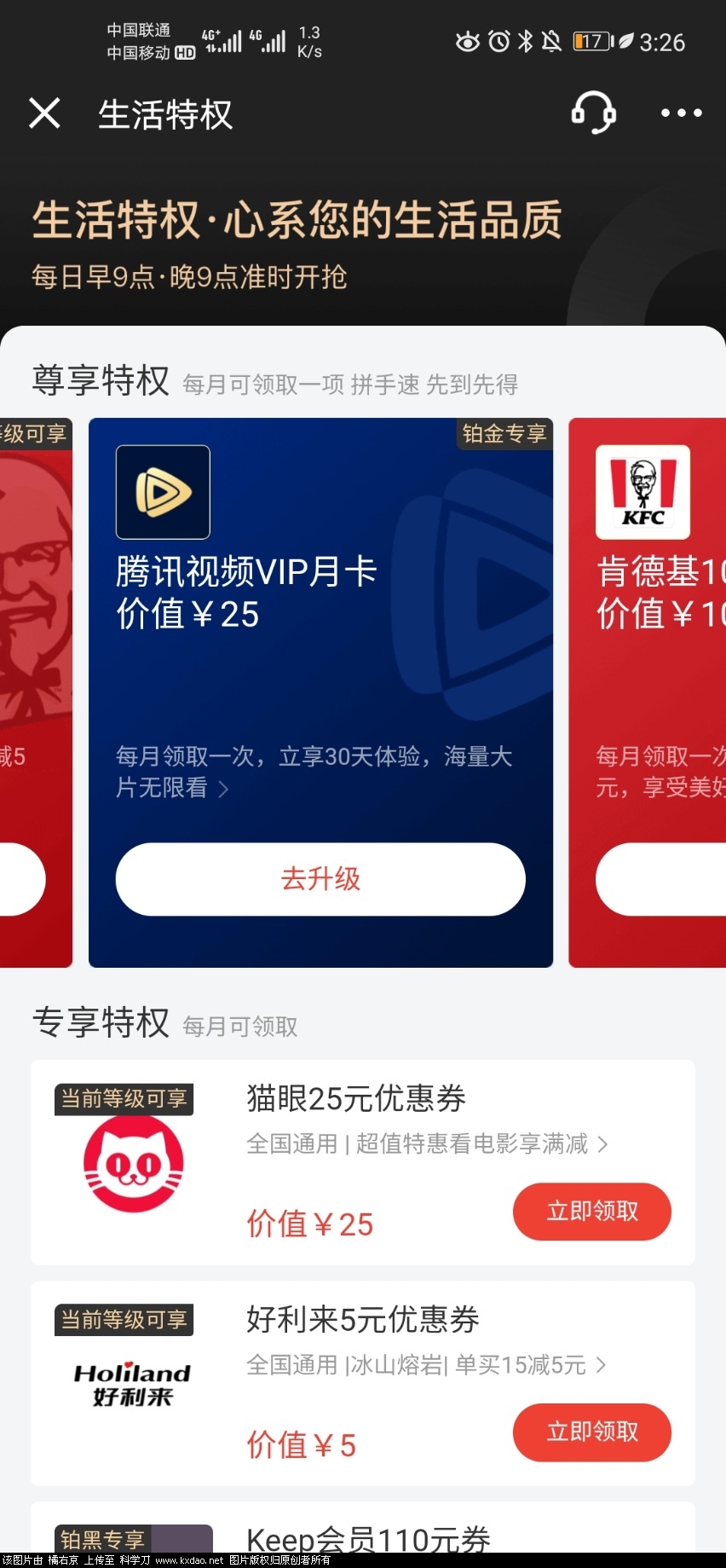Tap the Tencent Video play logo icon

(162, 492)
